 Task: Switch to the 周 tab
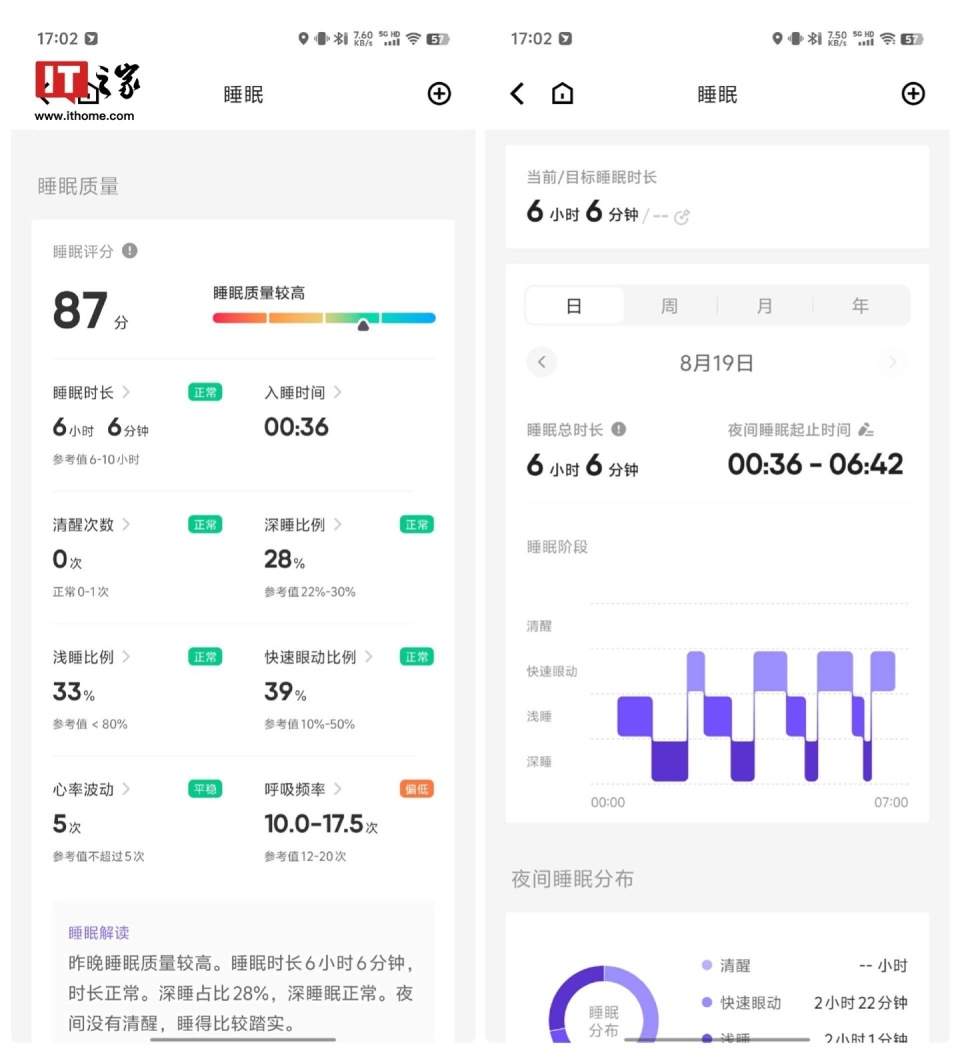tap(668, 305)
